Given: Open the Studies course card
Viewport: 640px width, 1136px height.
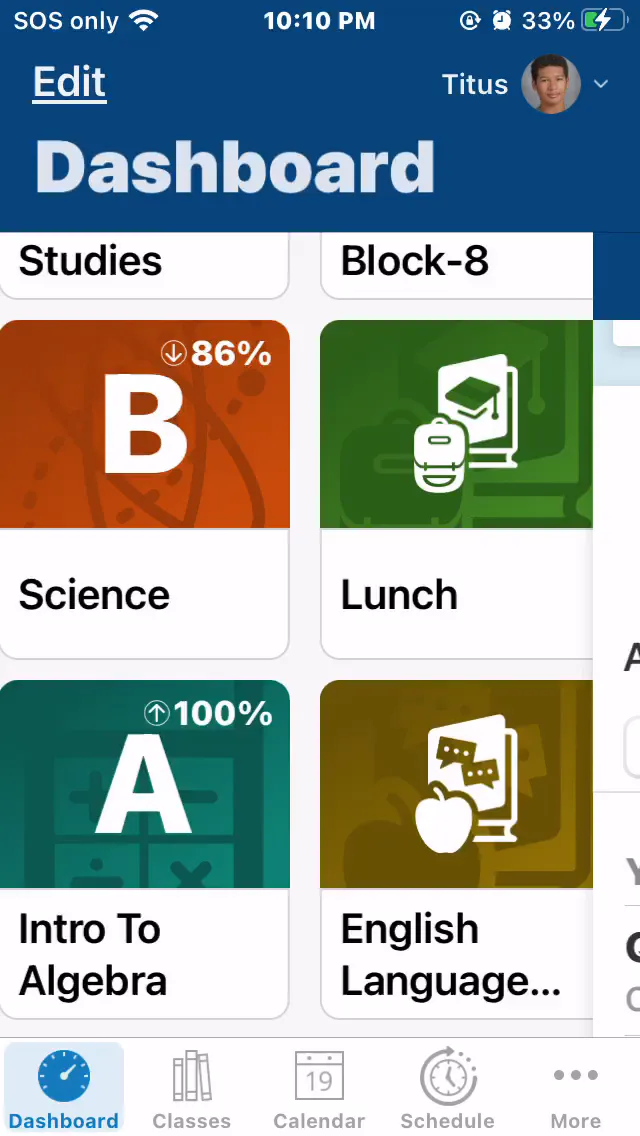Looking at the screenshot, I should [145, 263].
